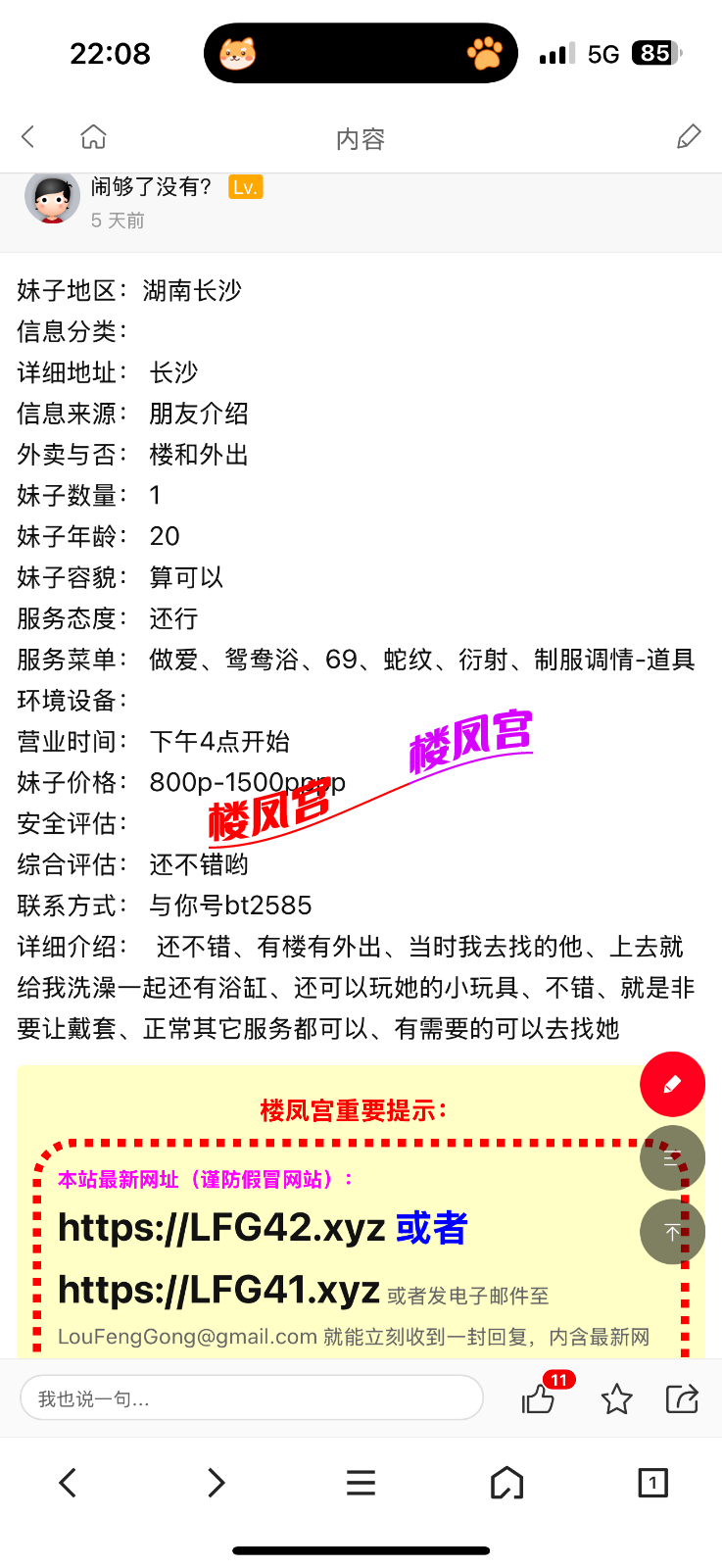Open the browser tab switcher
Viewport: 722px width, 1568px height.
(652, 1483)
